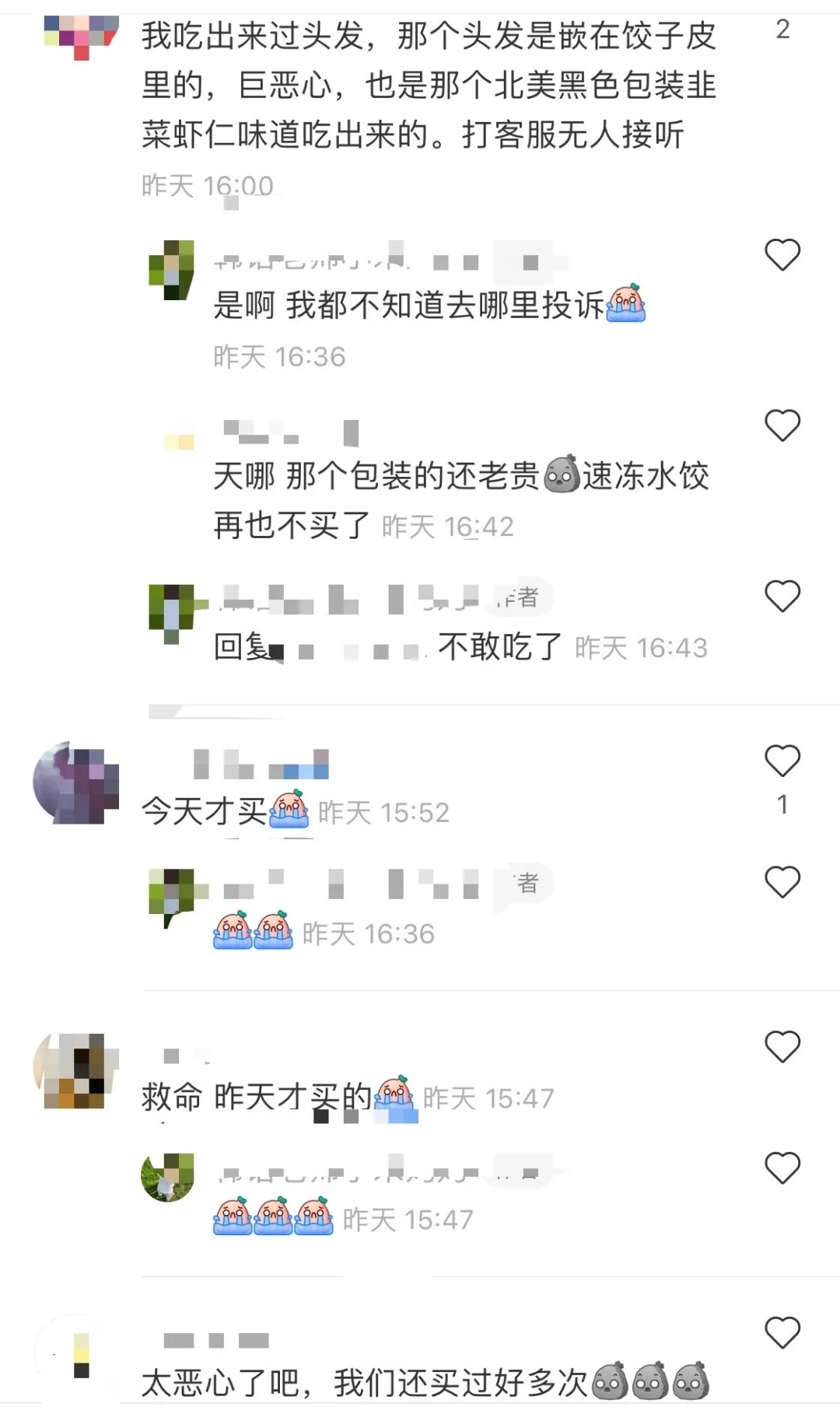
Task: Like the author's crying-emoji reply at 16:36
Action: click(x=782, y=882)
